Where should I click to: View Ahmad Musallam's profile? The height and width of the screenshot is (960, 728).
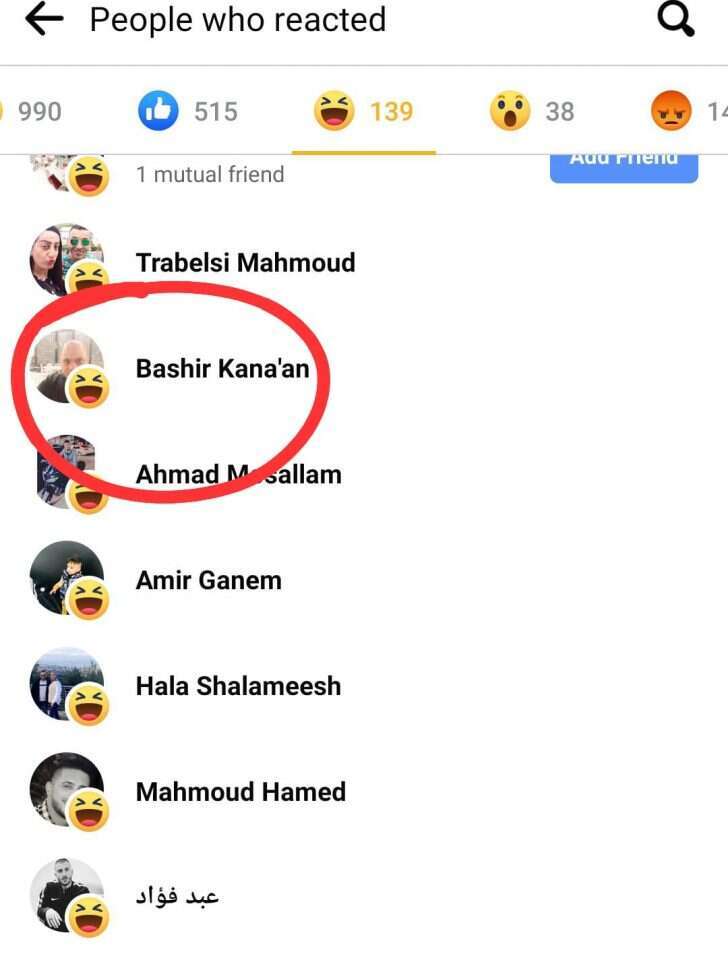pos(238,474)
